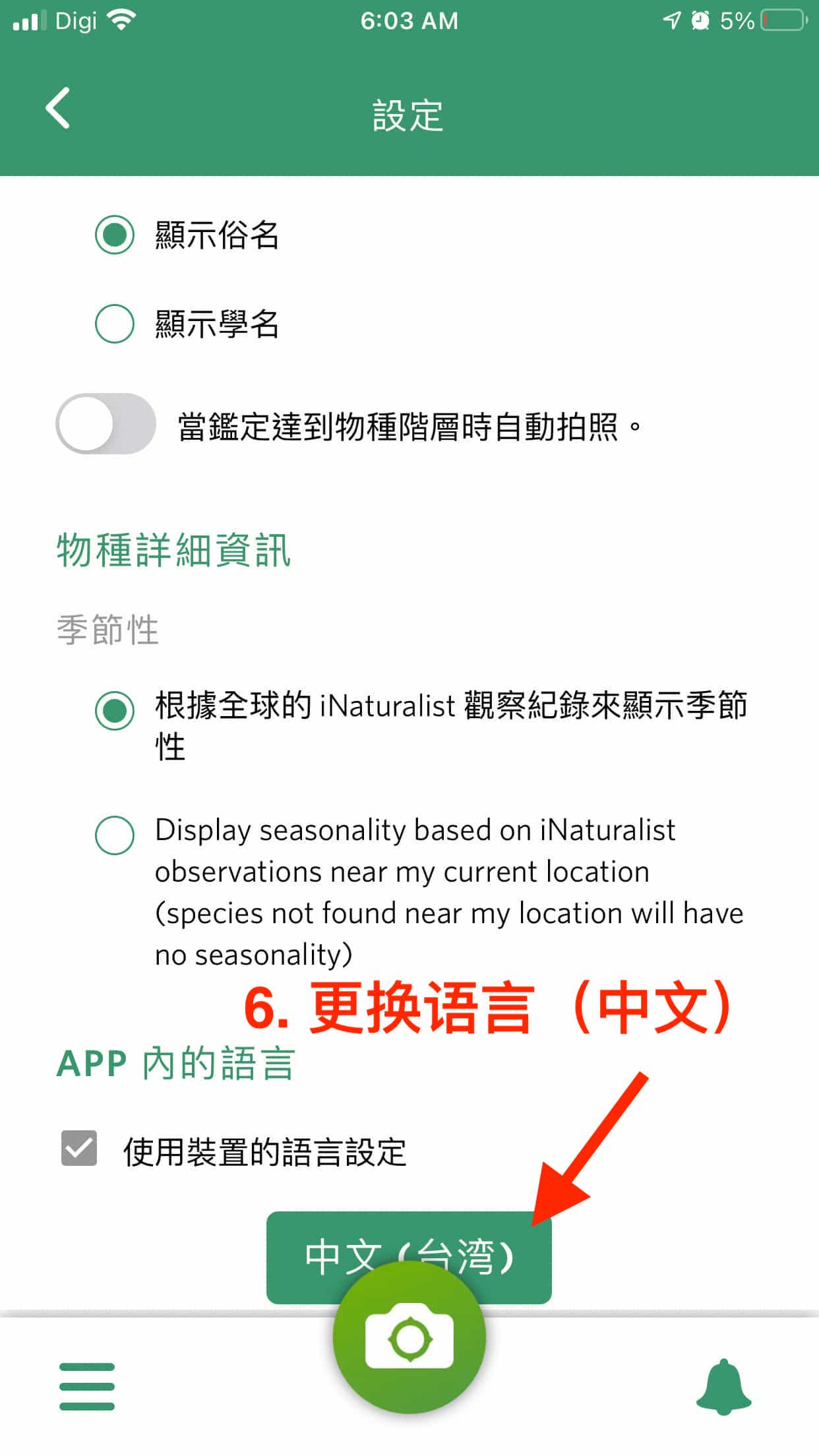Go back from the 設定 screen

coord(58,108)
